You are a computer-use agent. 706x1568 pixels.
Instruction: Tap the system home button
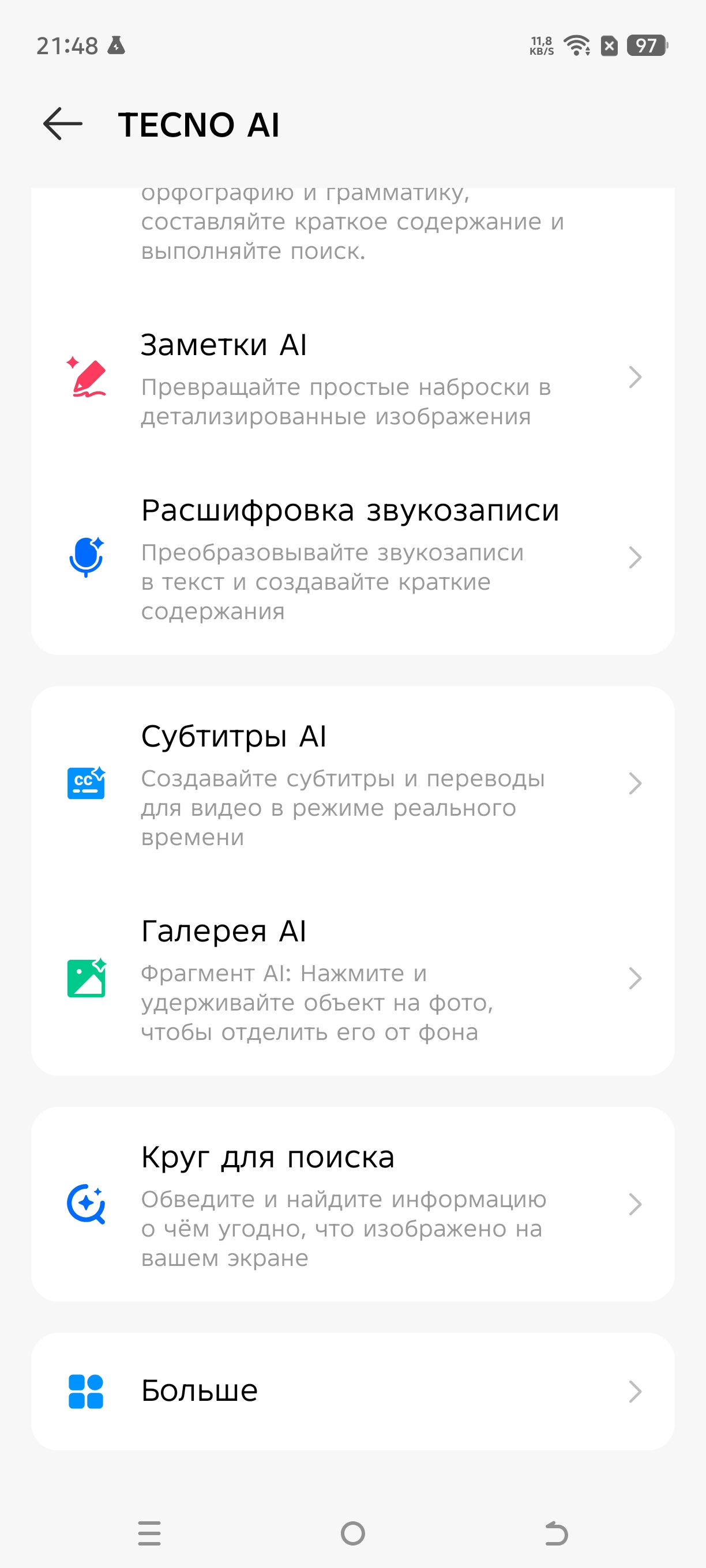point(352,1533)
